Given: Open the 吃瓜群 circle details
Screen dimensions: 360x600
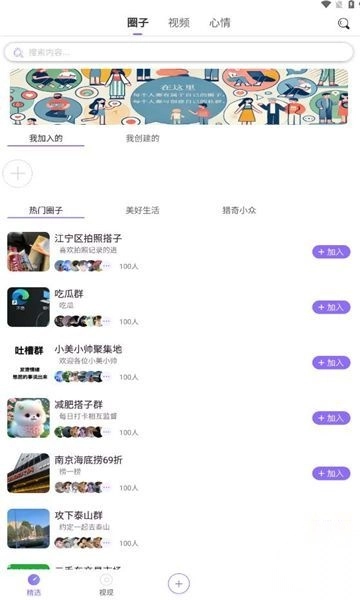Looking at the screenshot, I should pyautogui.click(x=69, y=294).
